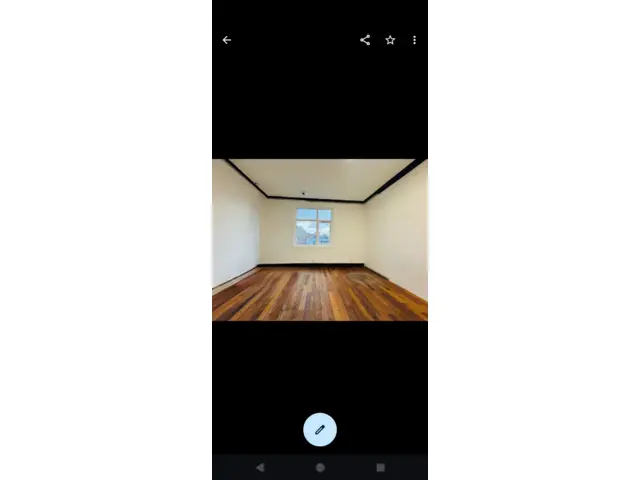This screenshot has width=640, height=480.
Task: Tap the edit pencil floating button
Action: point(320,429)
